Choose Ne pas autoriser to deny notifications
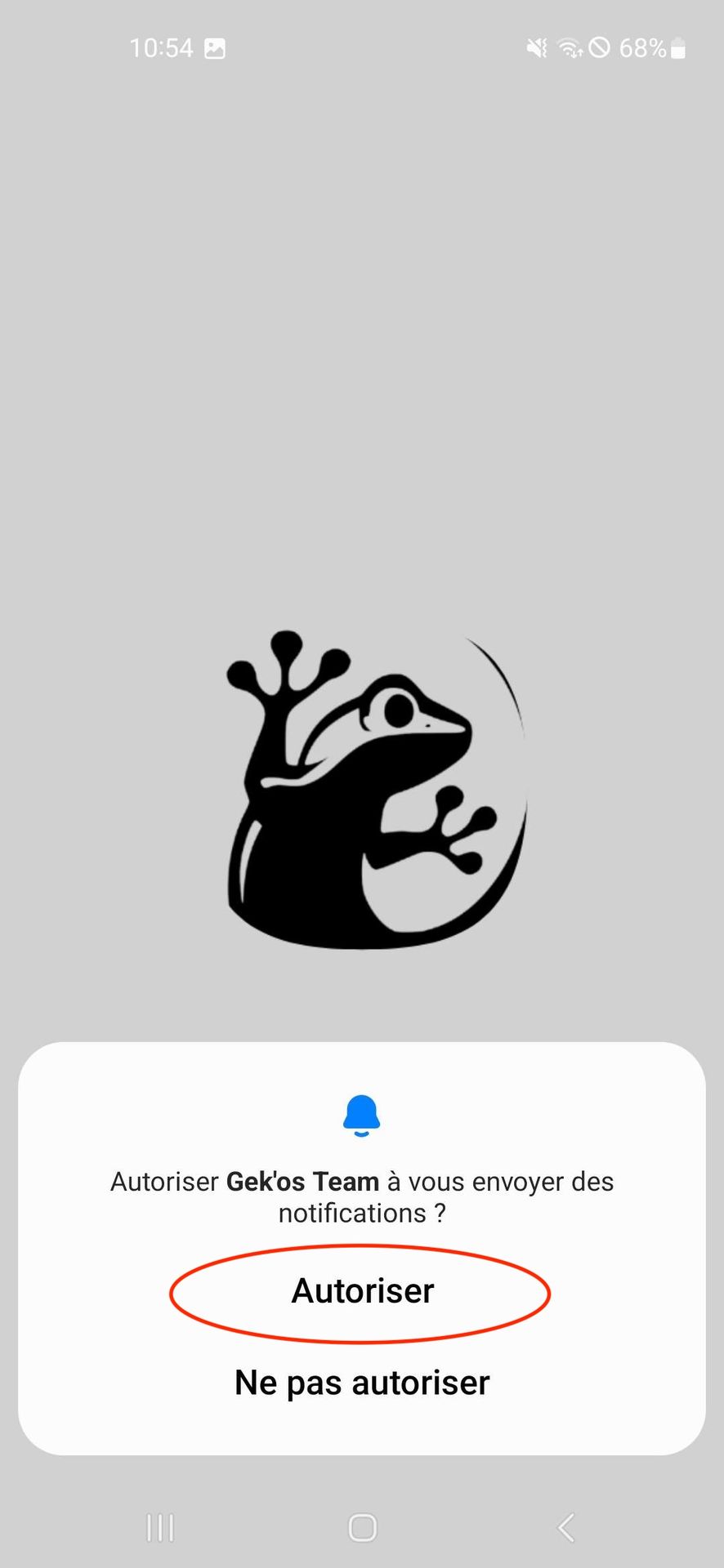The width and height of the screenshot is (724, 1568). [362, 1383]
